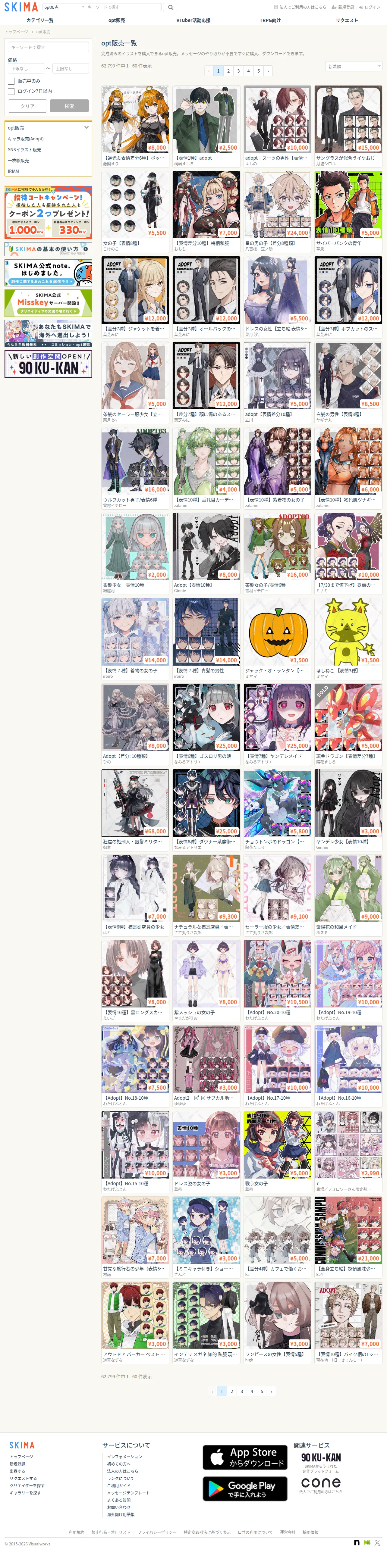This screenshot has width=387, height=1568.
Task: Open the リクエスト tab
Action: click(x=347, y=20)
